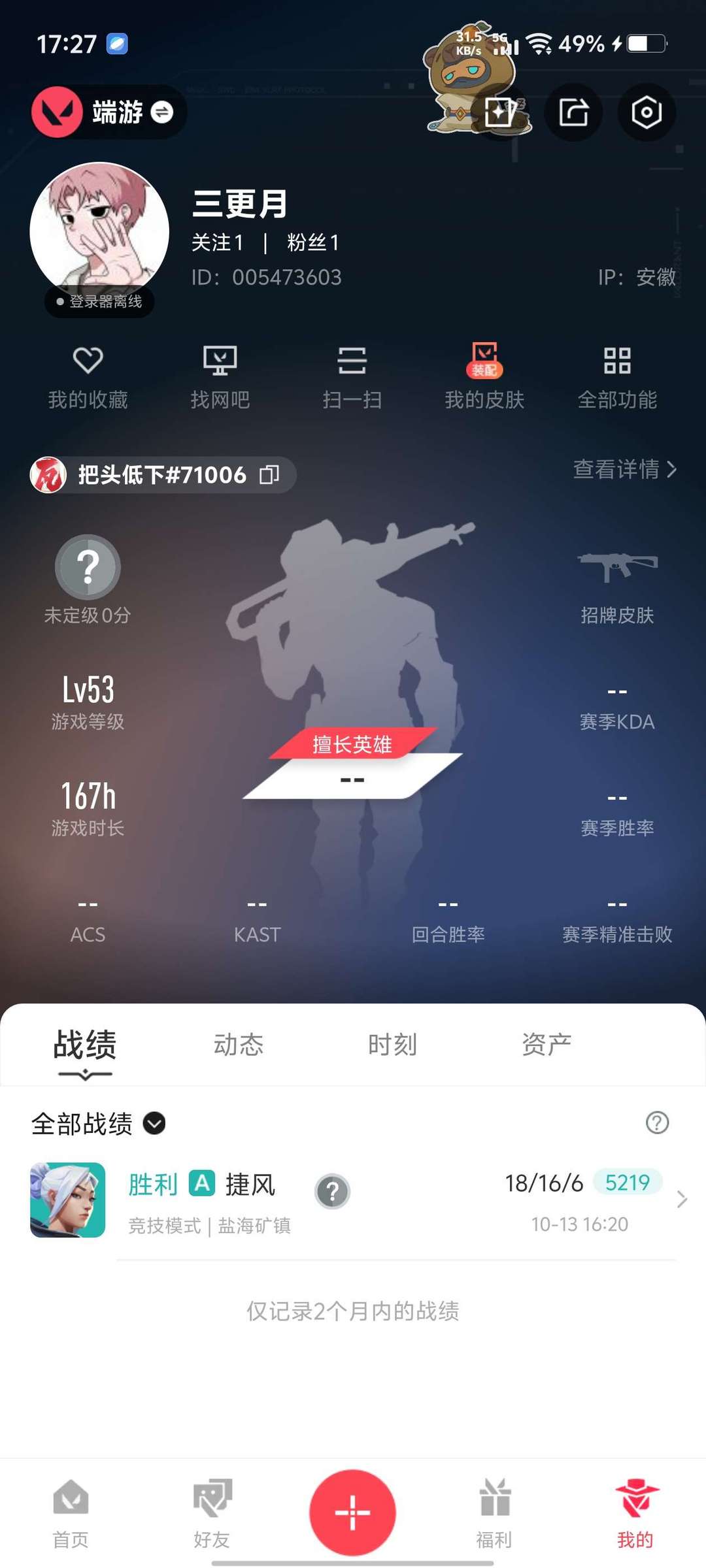The width and height of the screenshot is (706, 1568).
Task: Copy the game ID 把头低下#71006
Action: (x=272, y=475)
